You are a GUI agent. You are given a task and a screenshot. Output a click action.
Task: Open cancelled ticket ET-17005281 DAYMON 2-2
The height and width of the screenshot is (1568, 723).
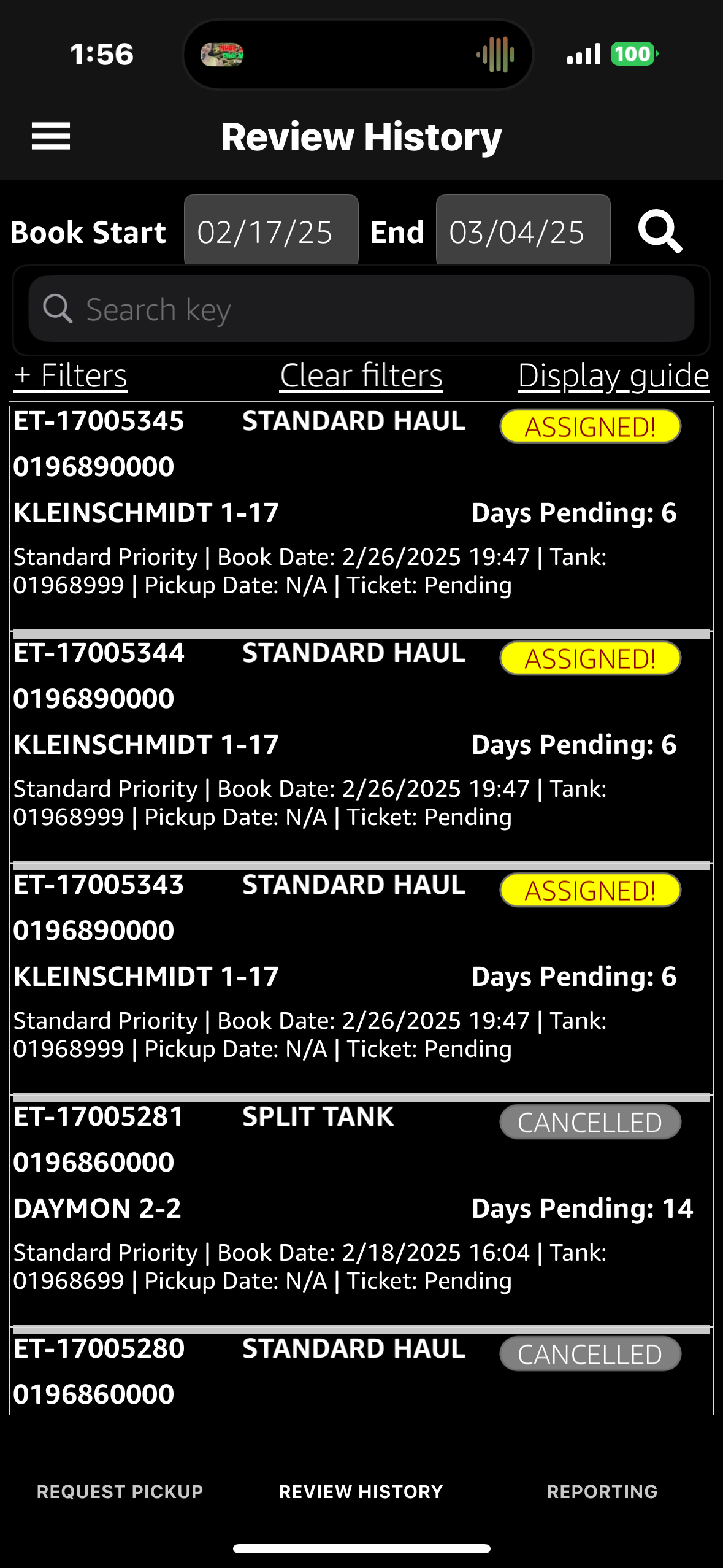[361, 1212]
